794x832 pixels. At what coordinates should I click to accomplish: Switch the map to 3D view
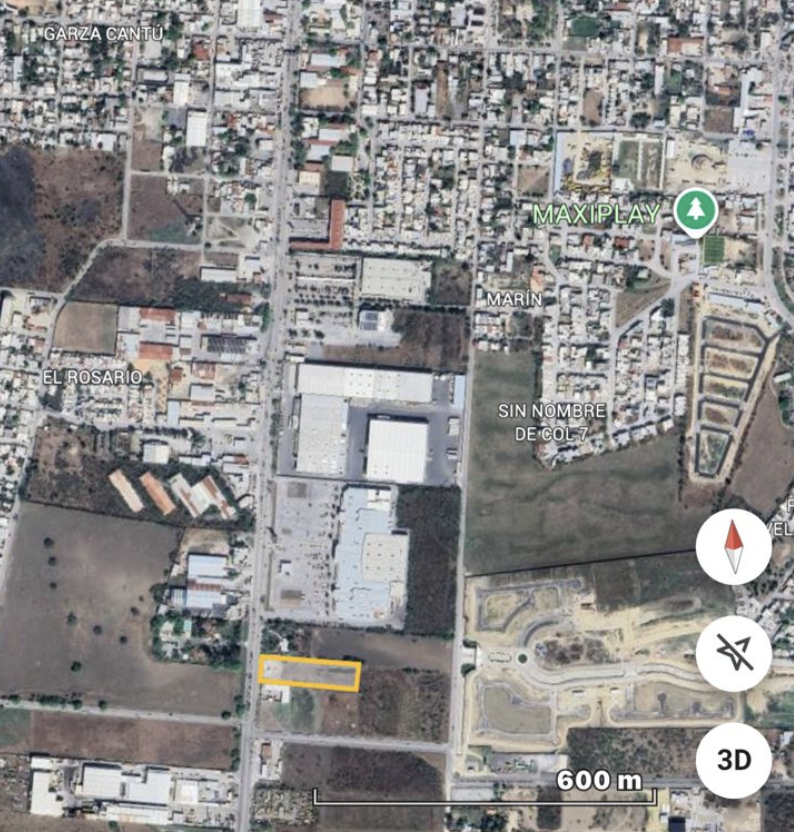coord(733,760)
